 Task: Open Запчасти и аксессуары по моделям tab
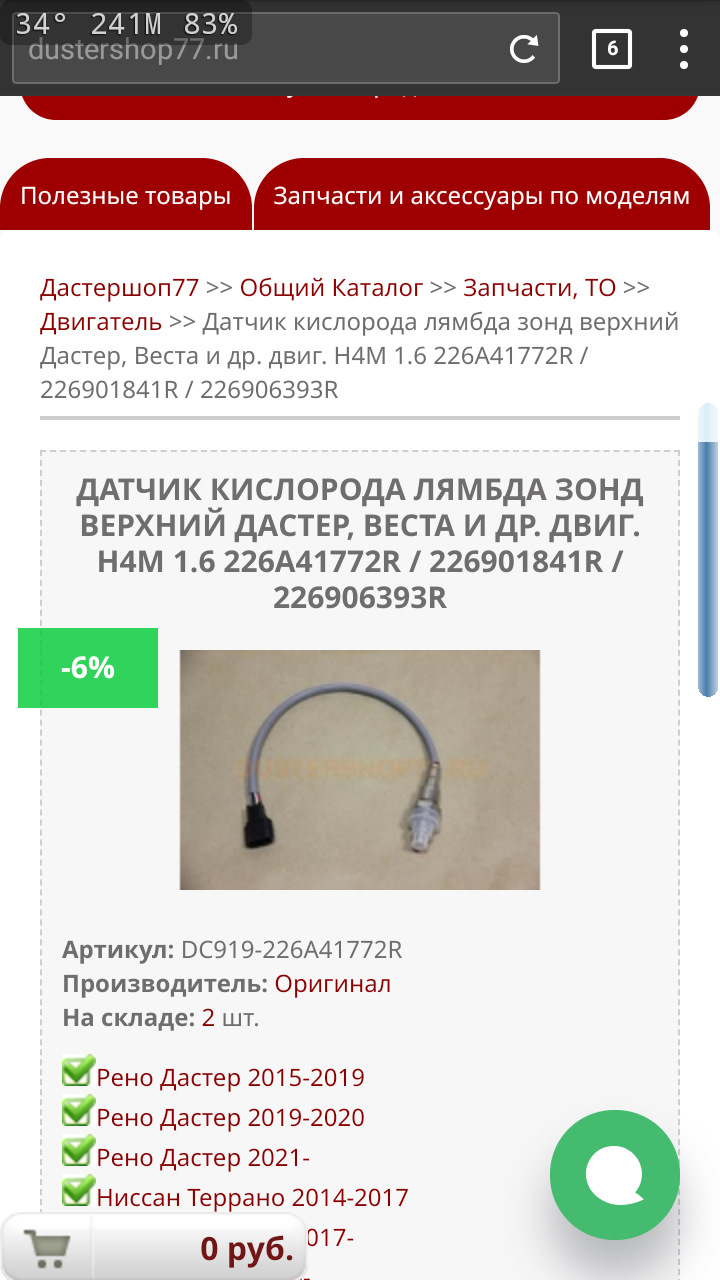coord(482,196)
